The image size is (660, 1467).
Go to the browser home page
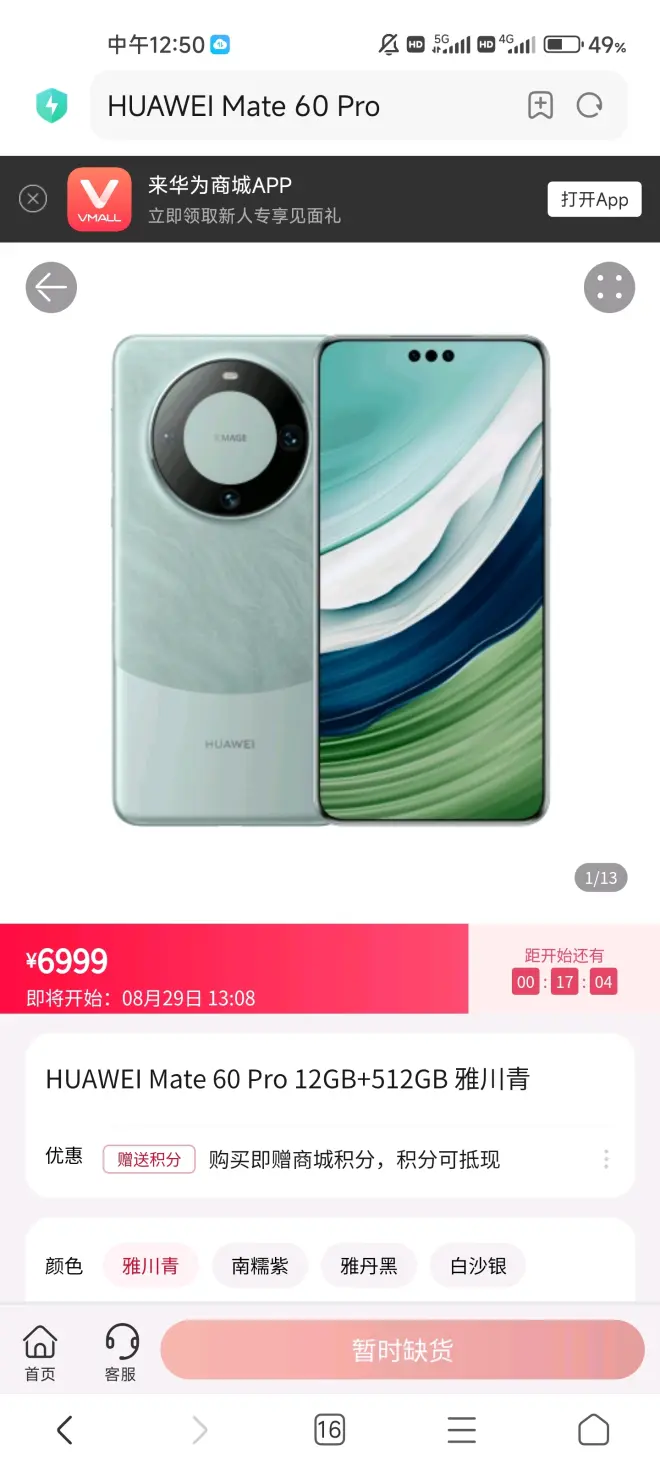click(x=593, y=1429)
